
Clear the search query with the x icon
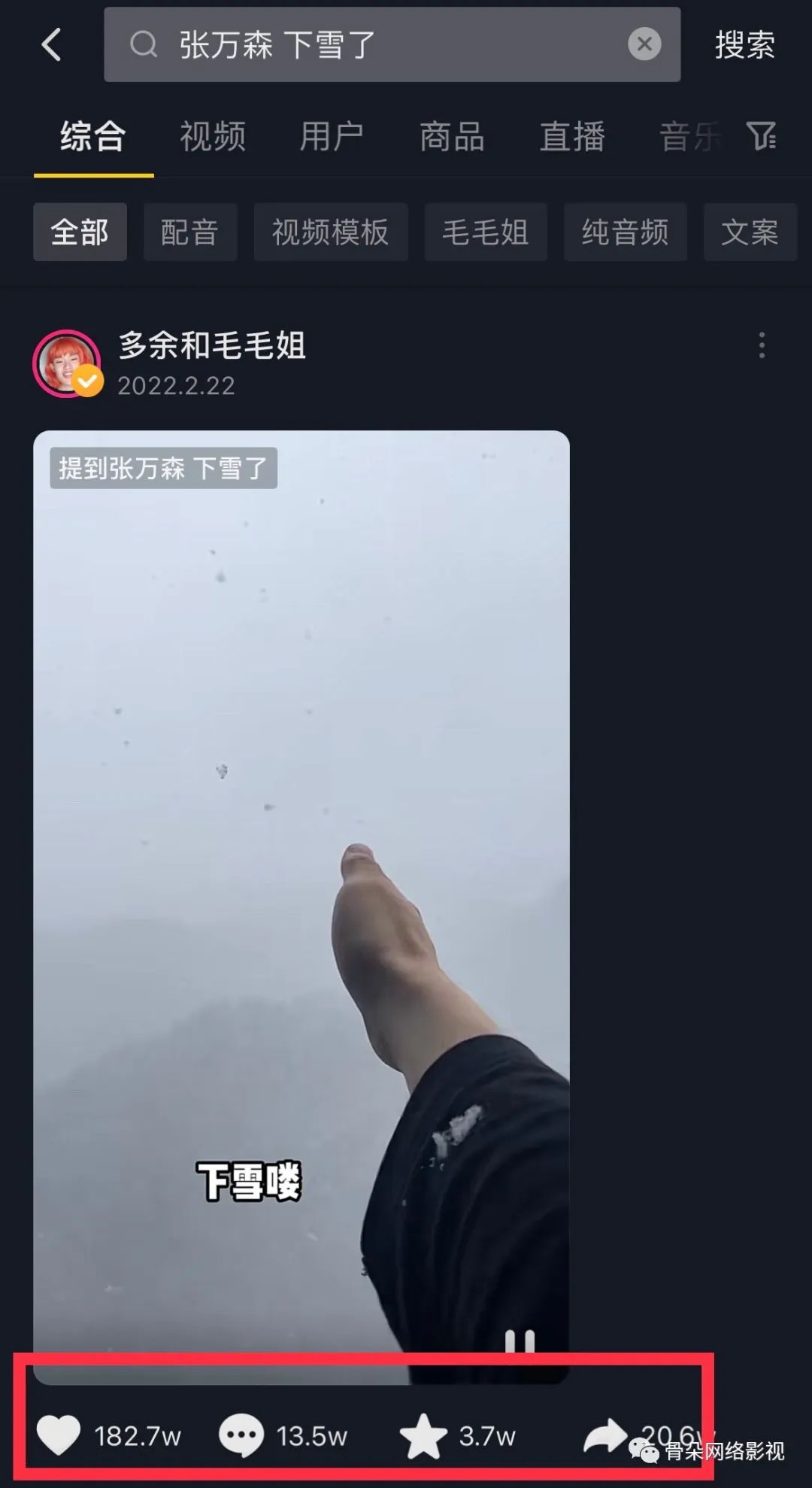click(644, 44)
